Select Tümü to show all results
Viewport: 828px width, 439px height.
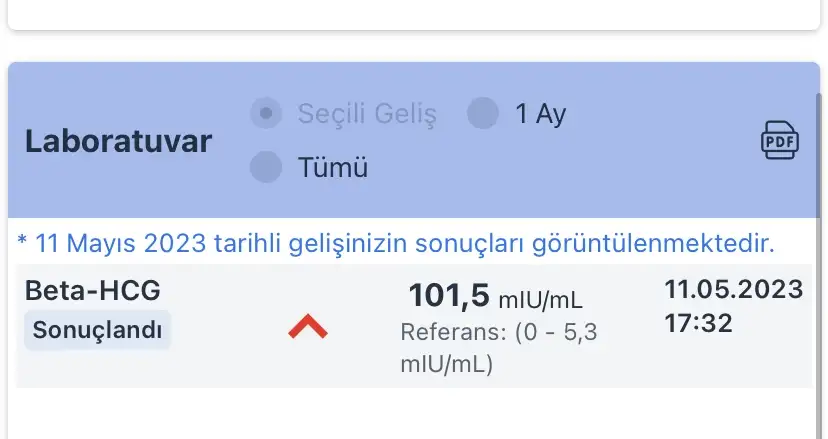coord(266,167)
